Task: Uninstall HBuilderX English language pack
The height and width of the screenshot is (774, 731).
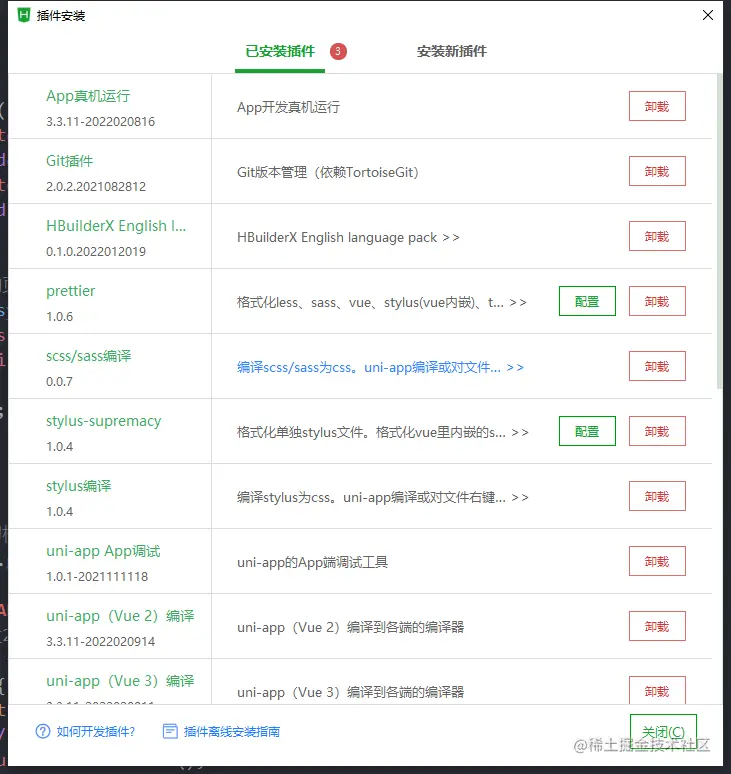Action: (656, 236)
